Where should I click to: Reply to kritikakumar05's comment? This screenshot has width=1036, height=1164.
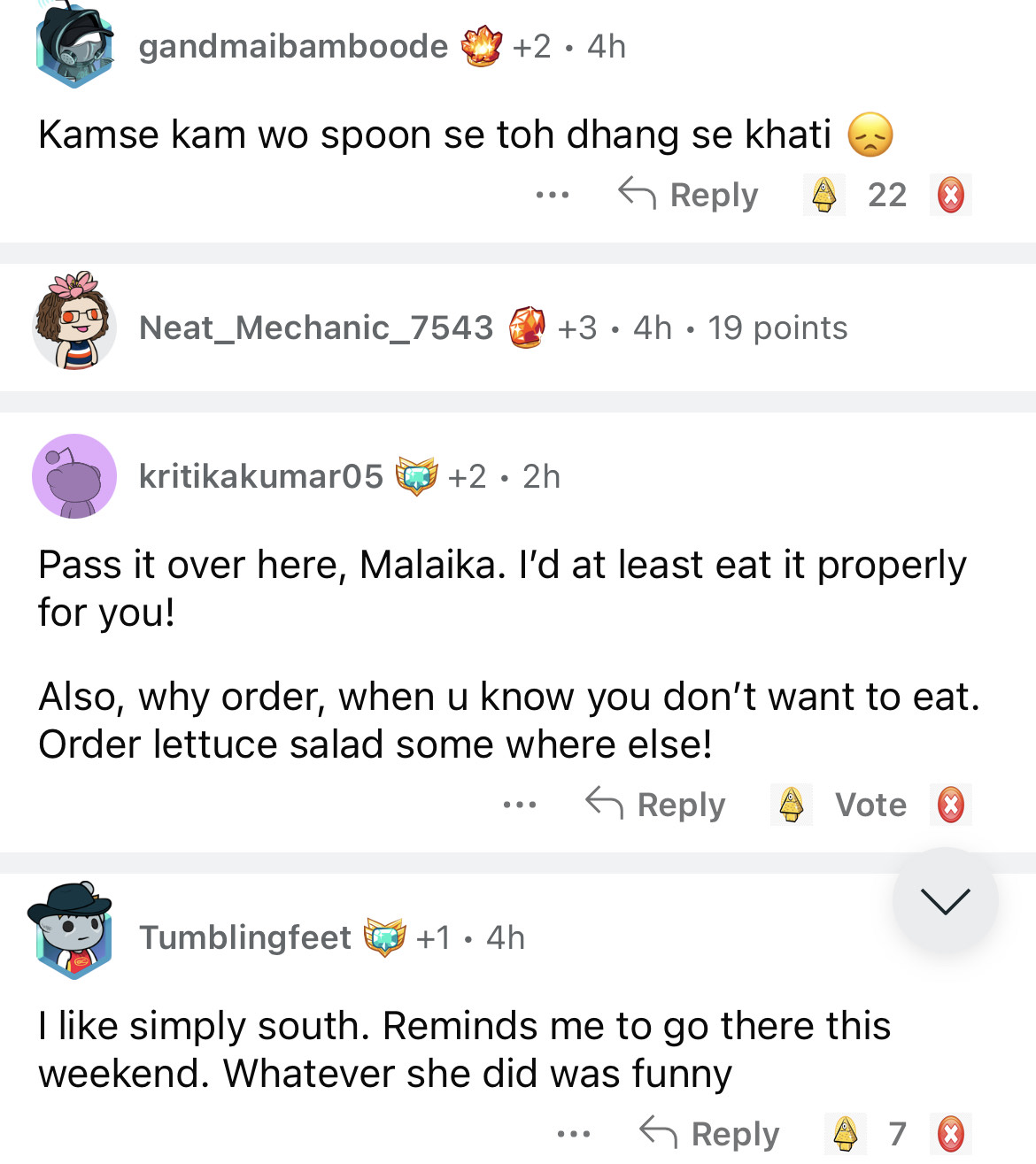(656, 805)
